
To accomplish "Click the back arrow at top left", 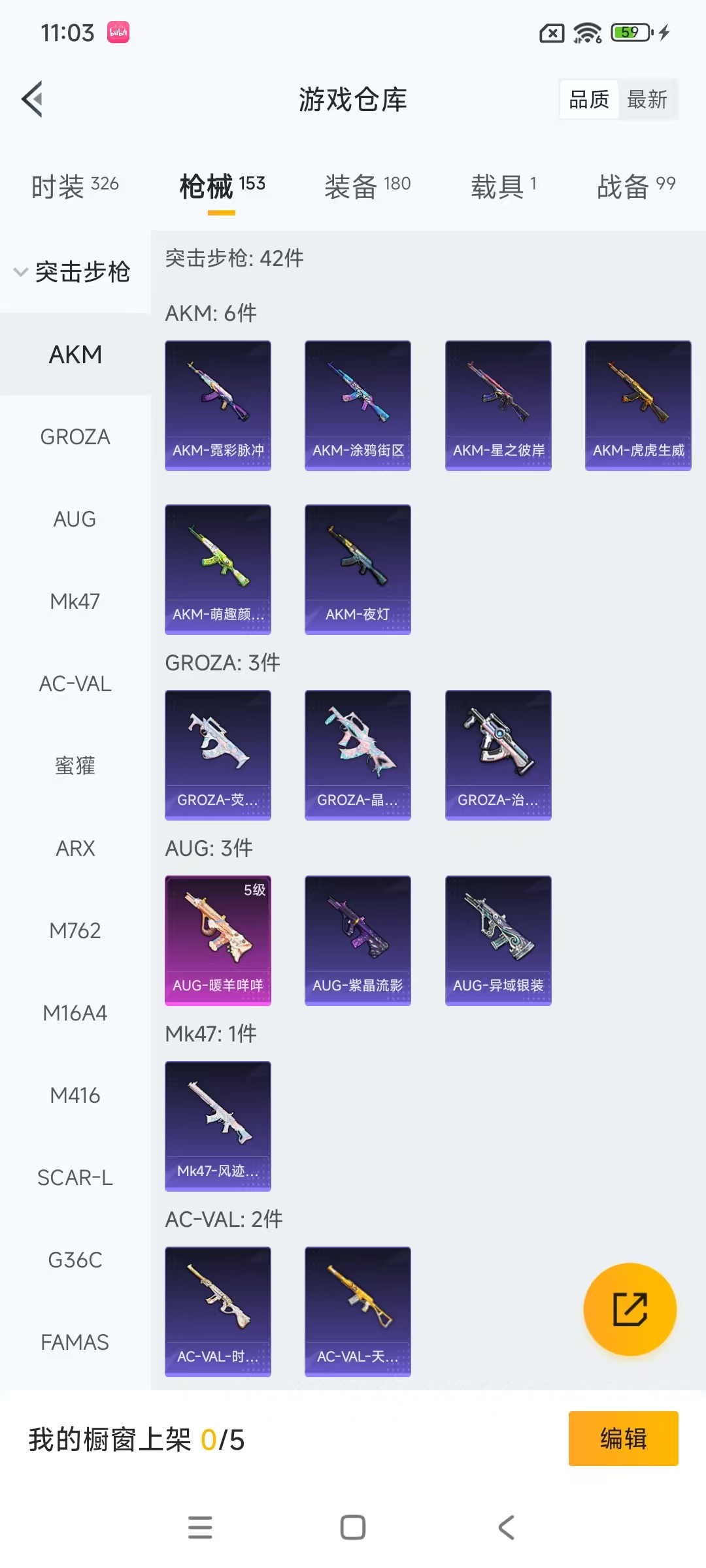I will tap(33, 99).
